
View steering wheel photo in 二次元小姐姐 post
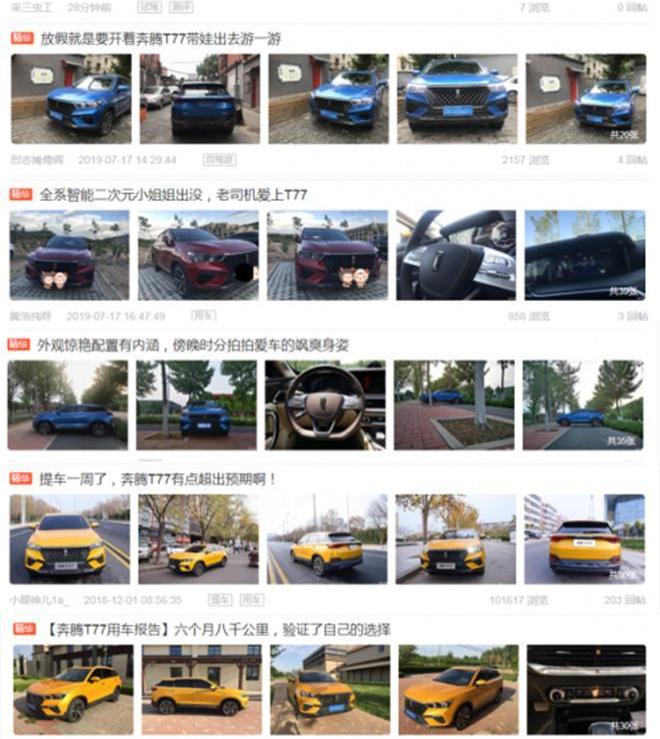456,255
